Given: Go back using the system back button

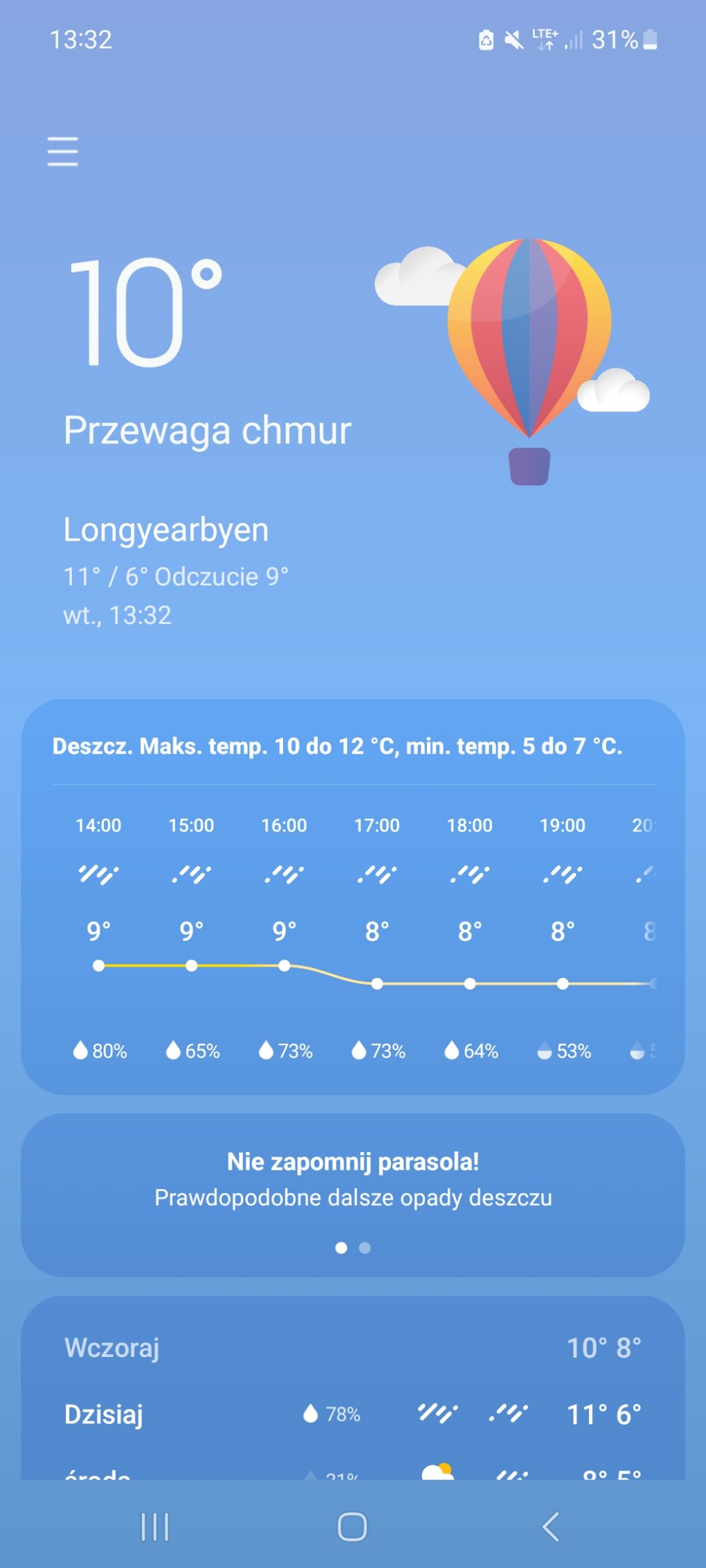Looking at the screenshot, I should pyautogui.click(x=550, y=1526).
